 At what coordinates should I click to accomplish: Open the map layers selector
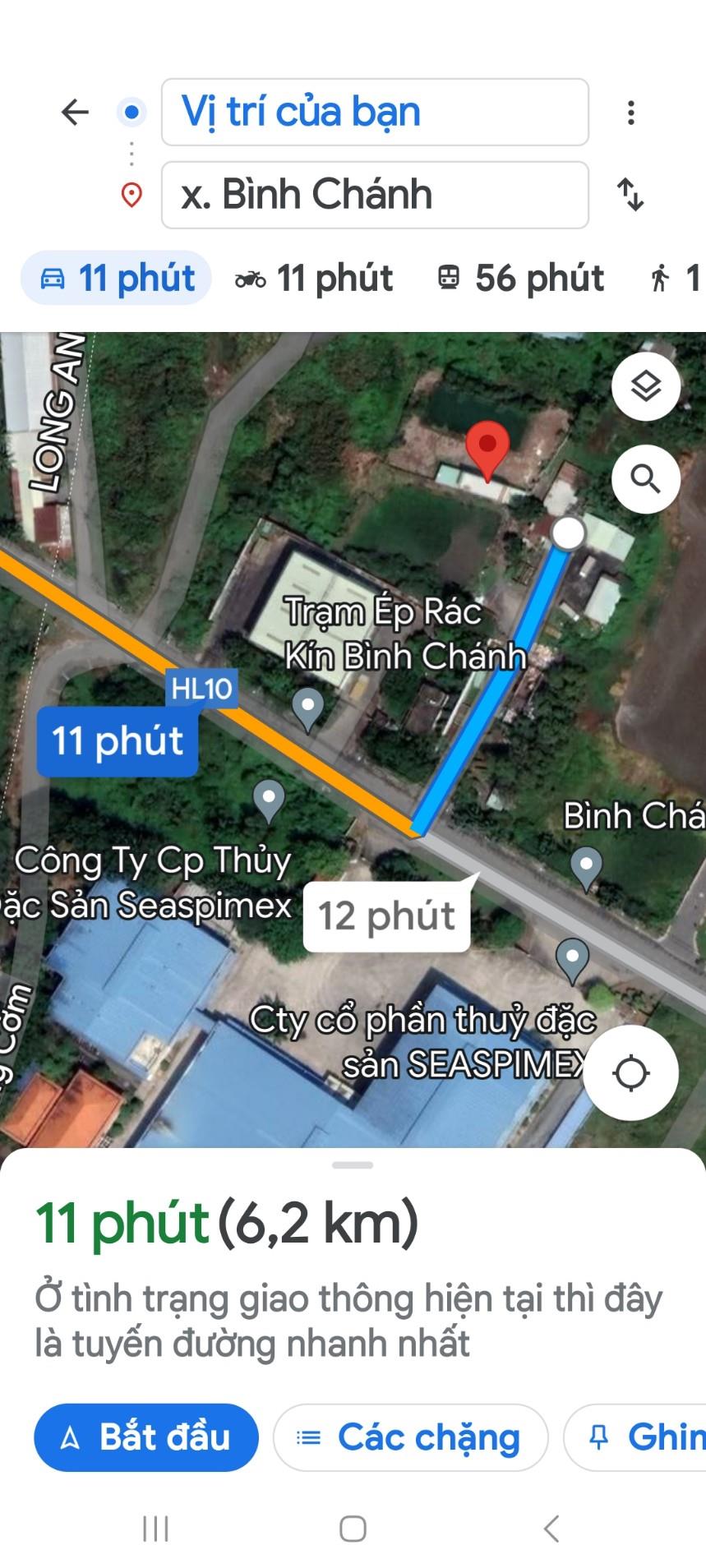point(645,386)
